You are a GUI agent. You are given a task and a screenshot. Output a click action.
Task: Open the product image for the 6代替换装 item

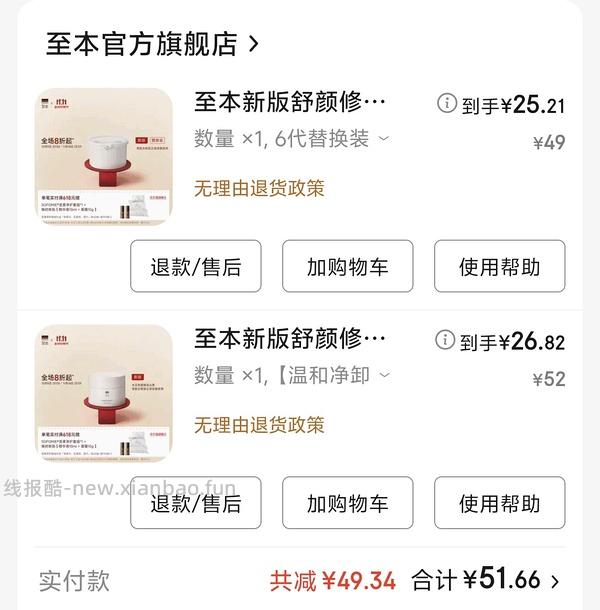click(104, 156)
